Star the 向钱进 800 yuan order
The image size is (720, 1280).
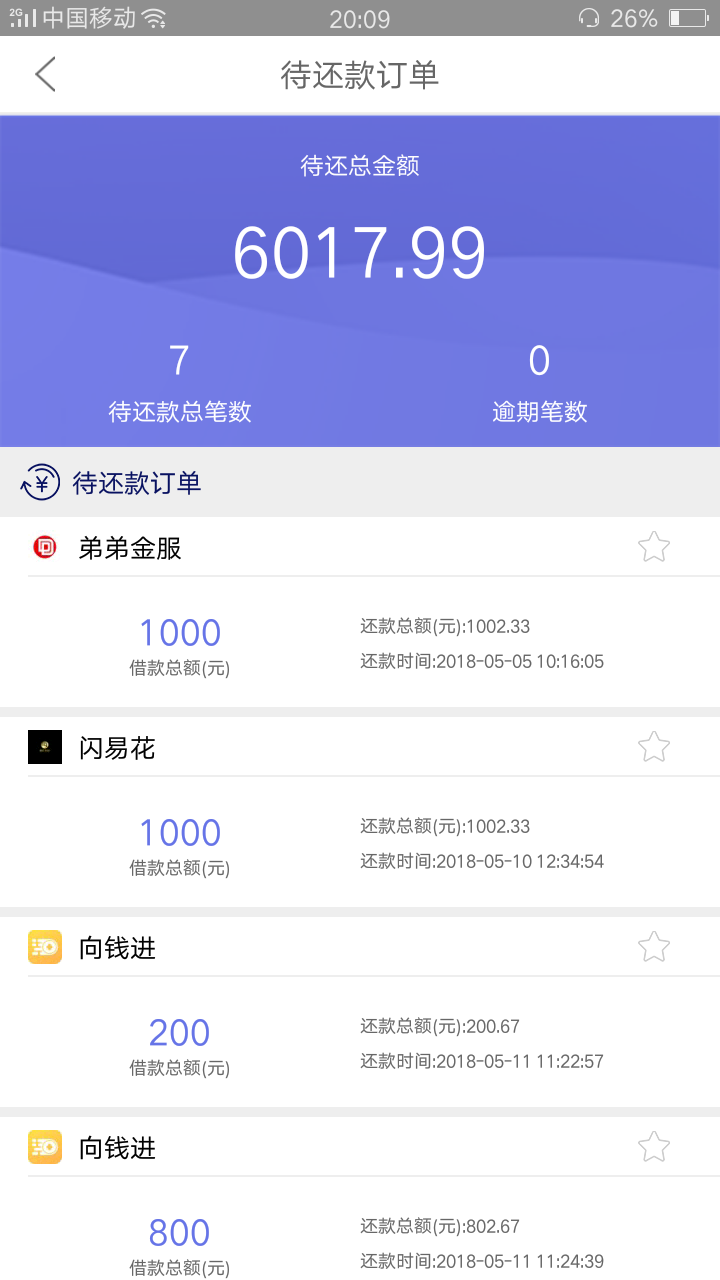653,1147
